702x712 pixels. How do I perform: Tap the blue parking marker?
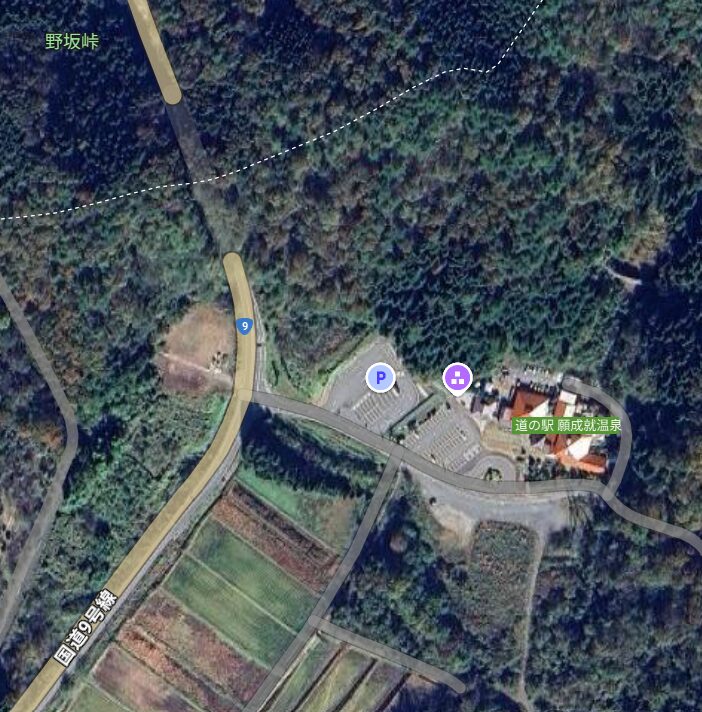coord(380,377)
